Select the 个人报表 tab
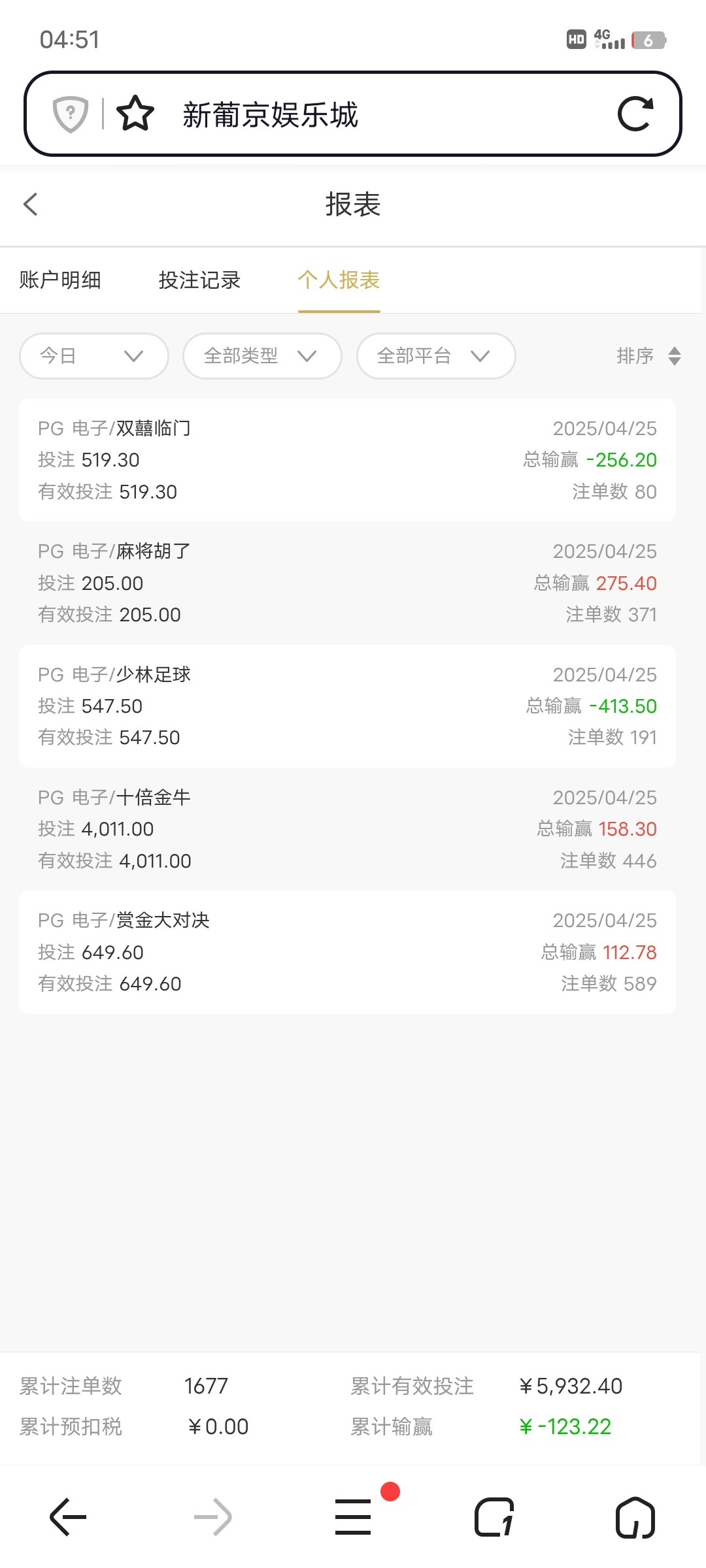 [339, 280]
